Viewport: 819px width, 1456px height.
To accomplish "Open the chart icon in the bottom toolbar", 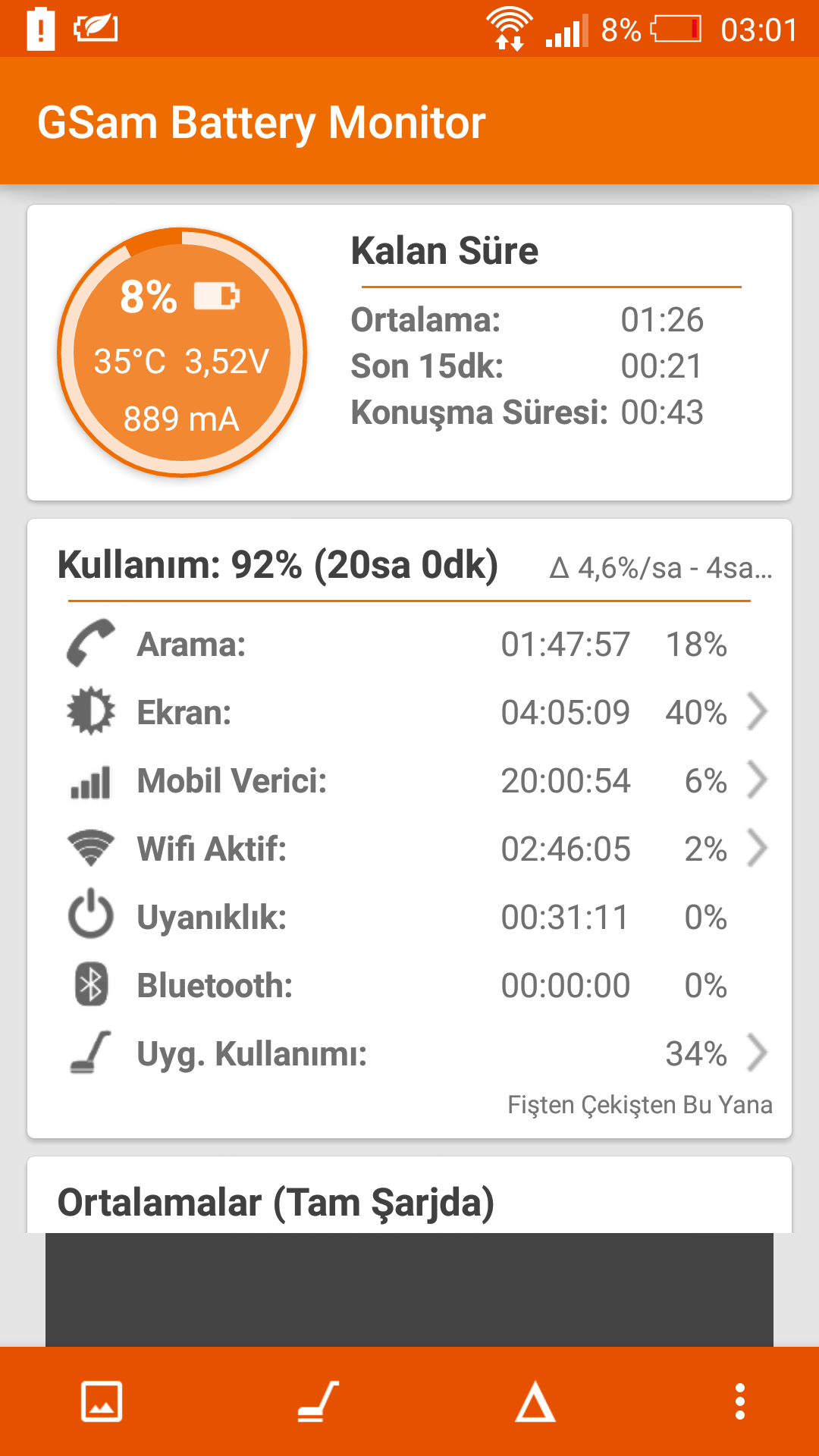I will [x=102, y=1401].
